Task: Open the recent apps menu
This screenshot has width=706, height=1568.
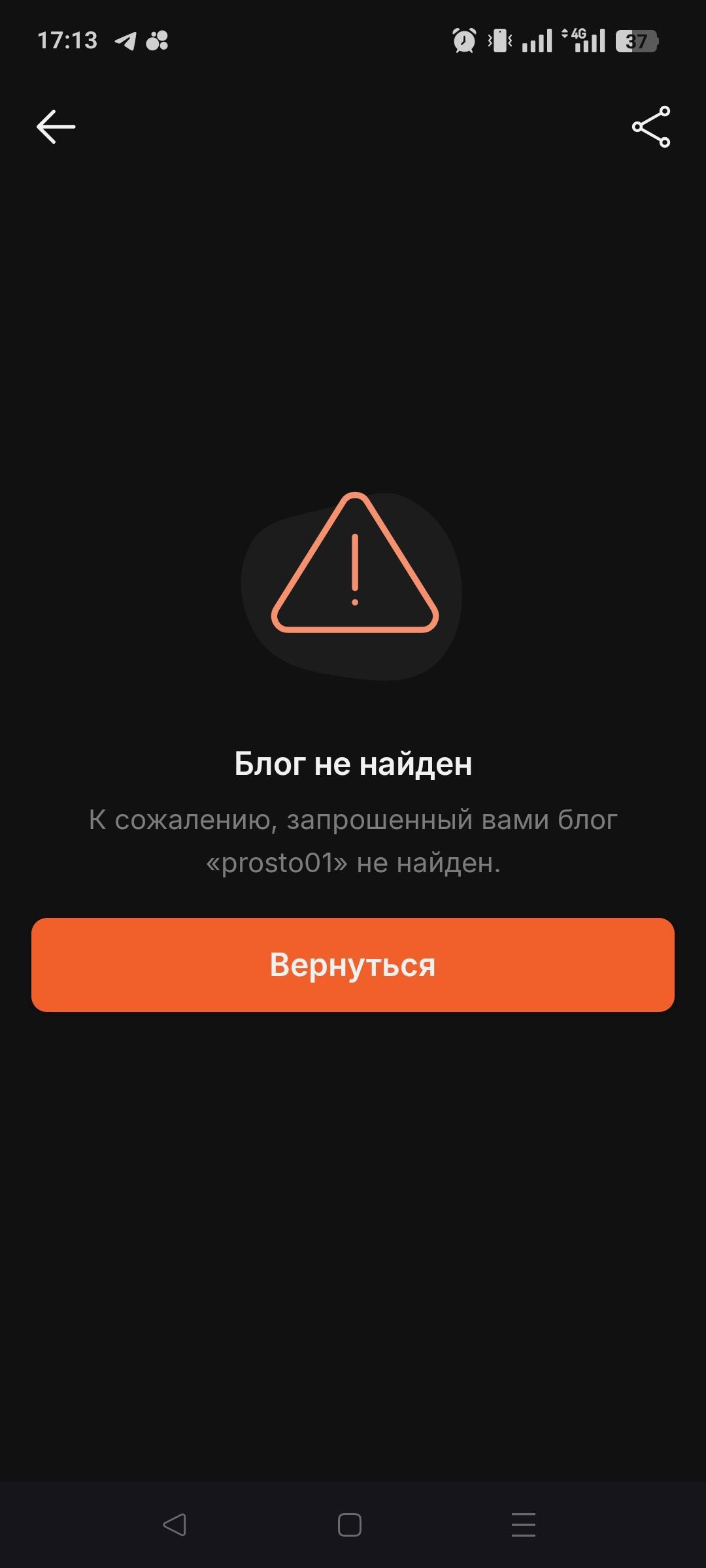Action: [524, 1525]
